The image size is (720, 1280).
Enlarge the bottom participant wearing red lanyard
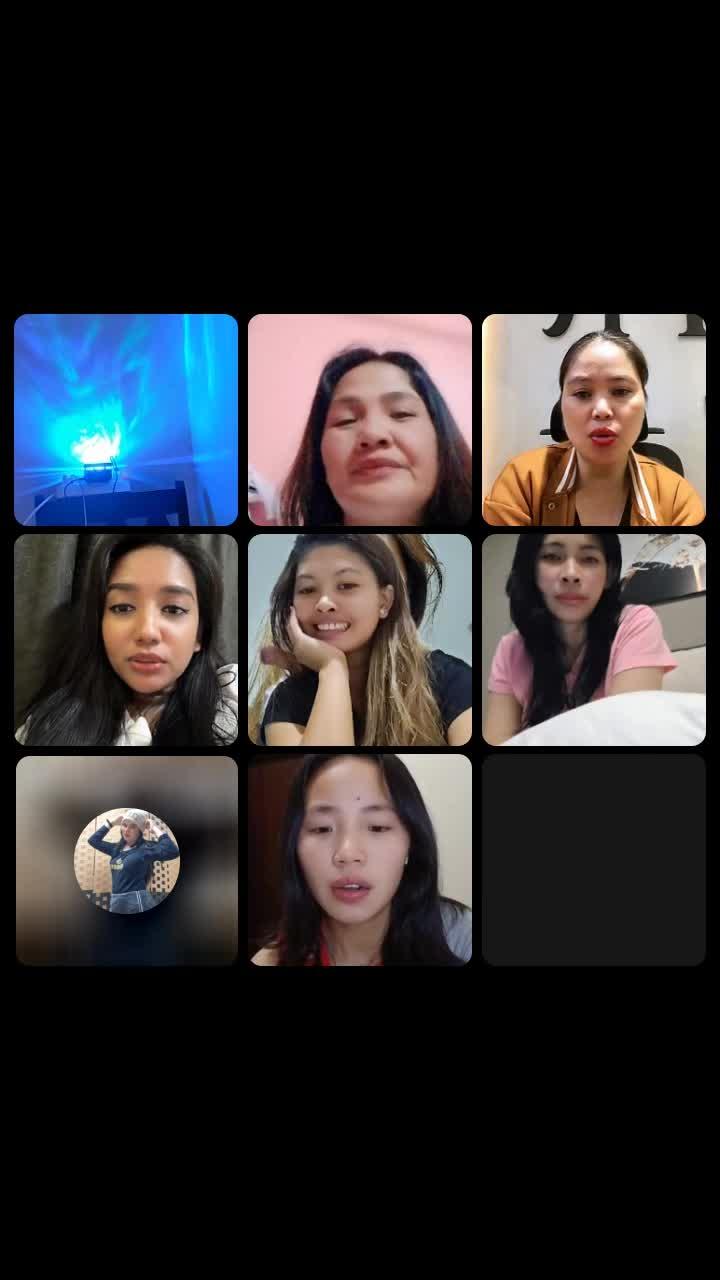pyautogui.click(x=360, y=860)
